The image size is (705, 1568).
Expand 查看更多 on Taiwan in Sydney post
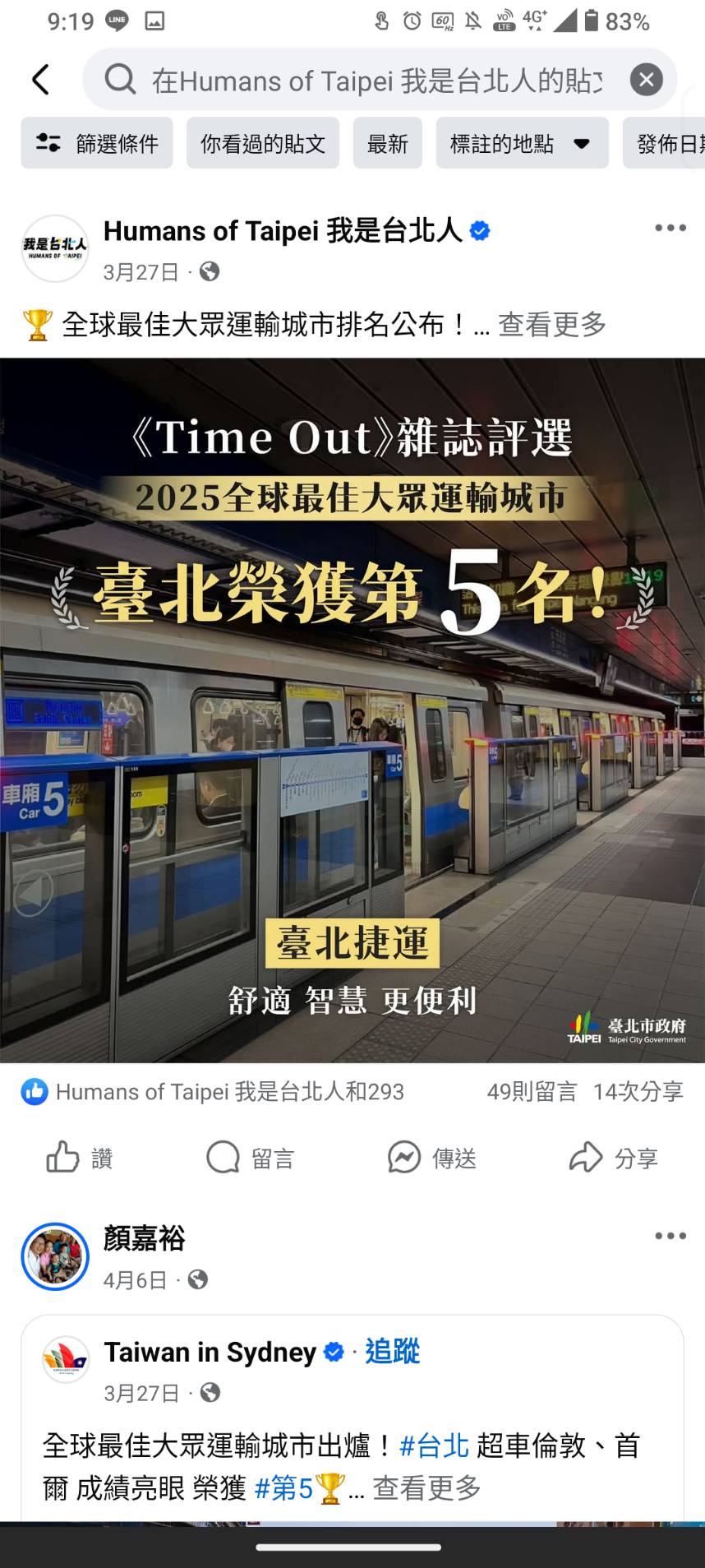point(426,1487)
